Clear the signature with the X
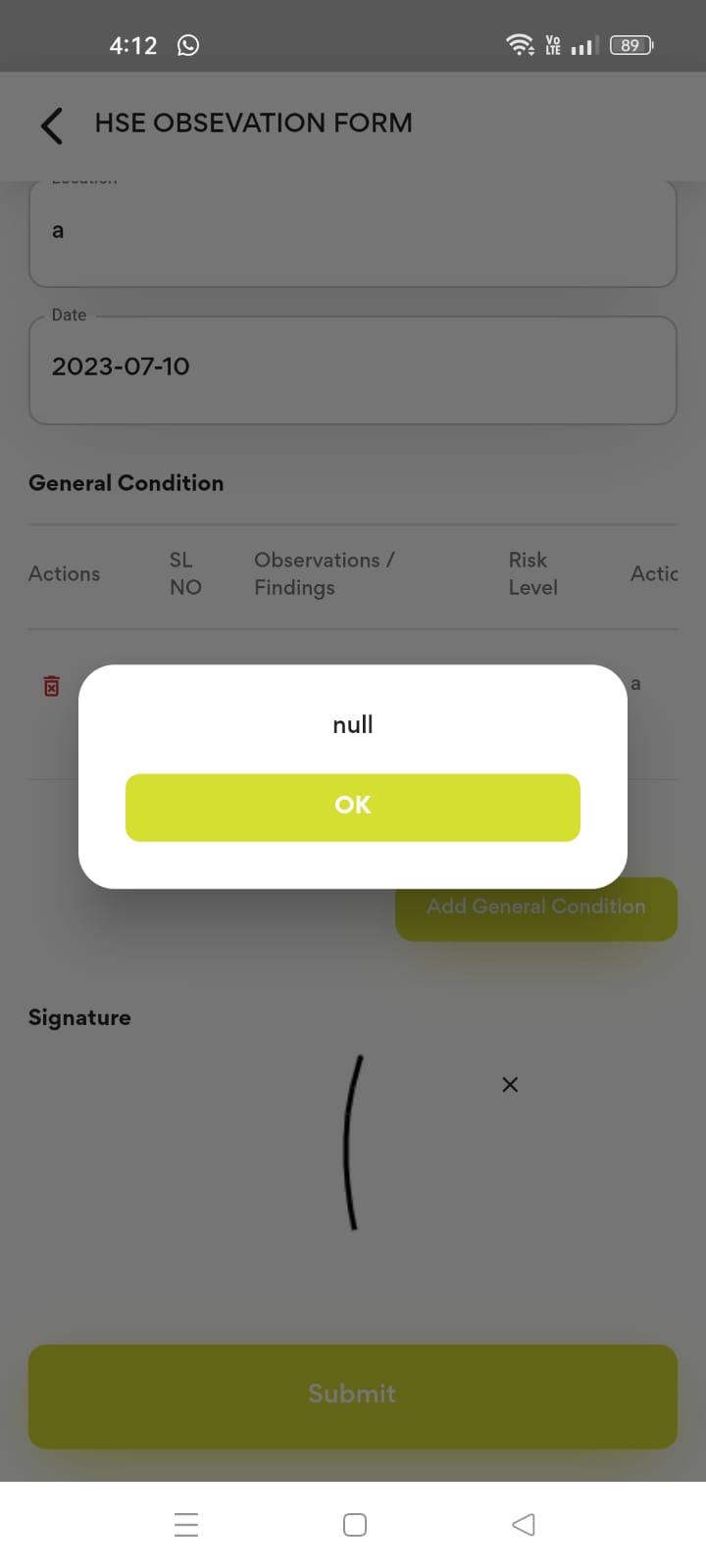Screen dimensions: 706x1568 (510, 1084)
